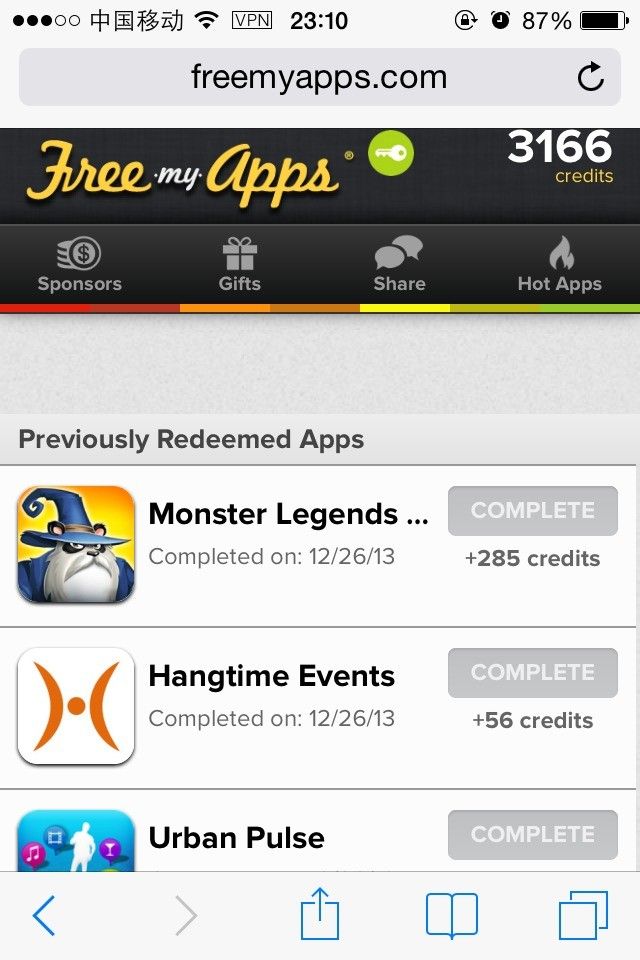View the Hot Apps tab
This screenshot has width=640, height=960.
(560, 265)
